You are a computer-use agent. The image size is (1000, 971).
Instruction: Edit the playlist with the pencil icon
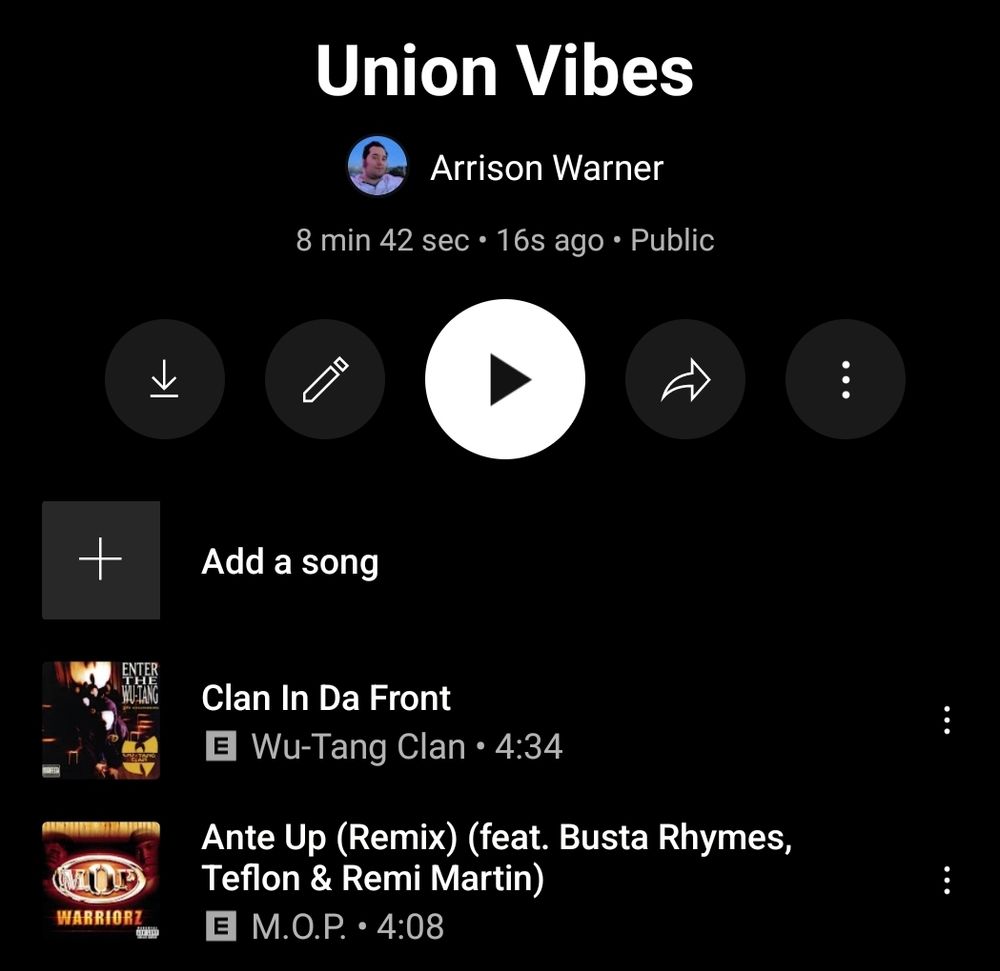click(x=325, y=380)
